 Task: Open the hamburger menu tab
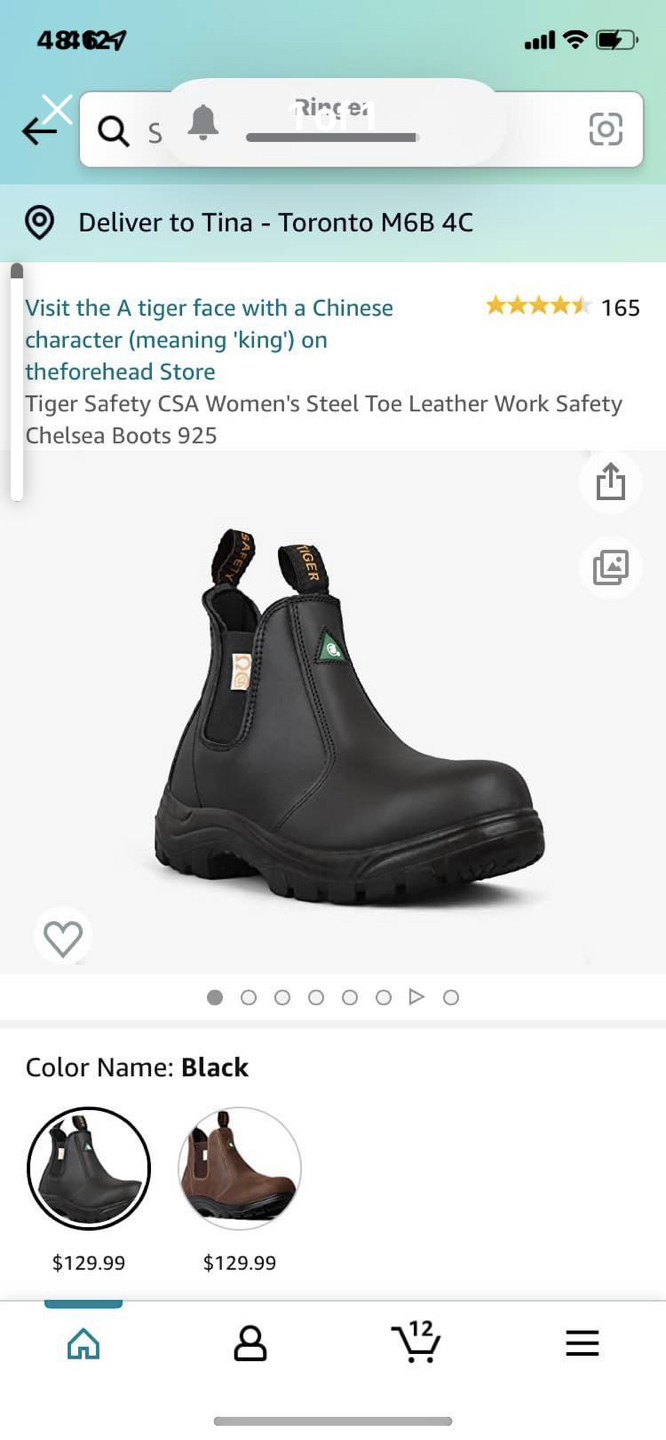(582, 1343)
